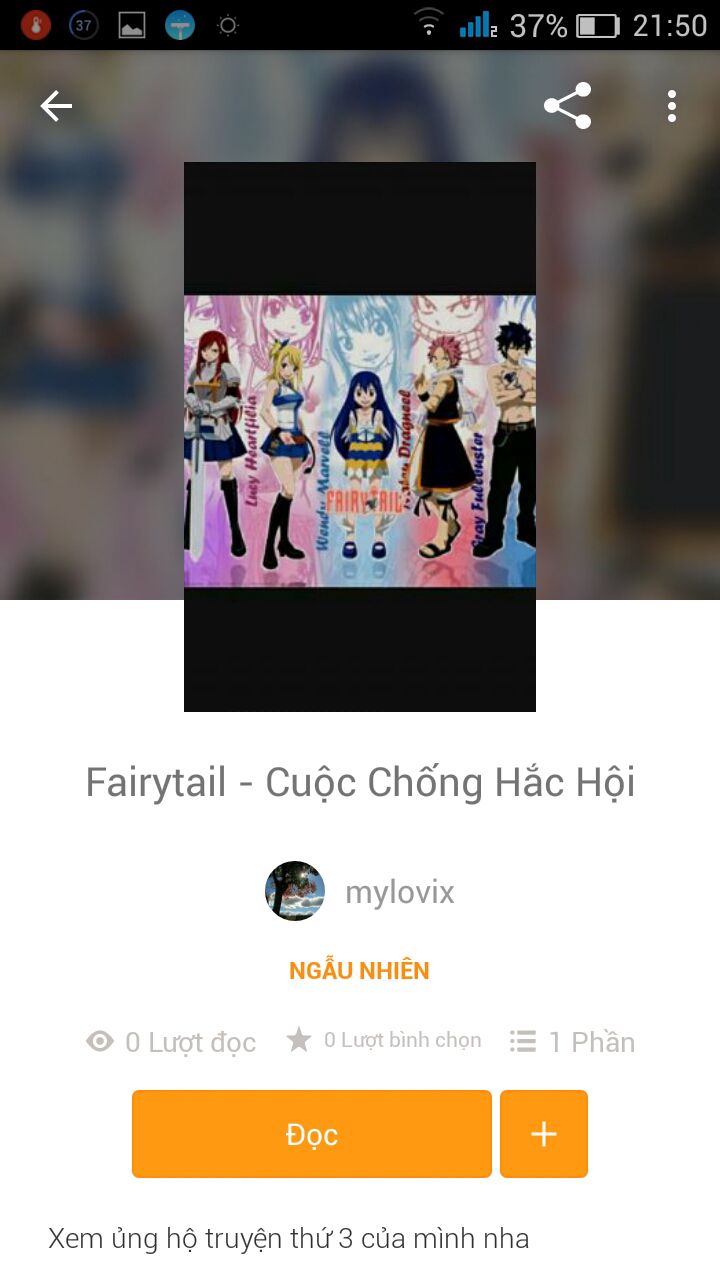Open the overflow menu
The height and width of the screenshot is (1280, 720).
click(x=671, y=106)
